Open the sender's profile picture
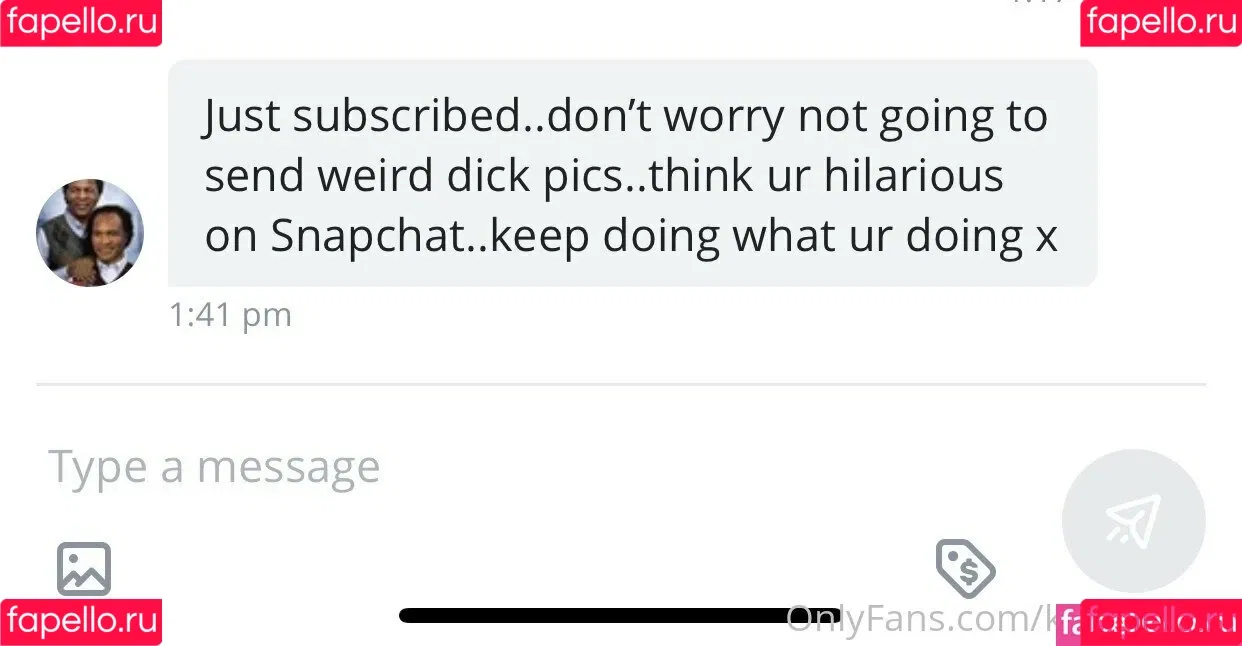 [x=90, y=233]
